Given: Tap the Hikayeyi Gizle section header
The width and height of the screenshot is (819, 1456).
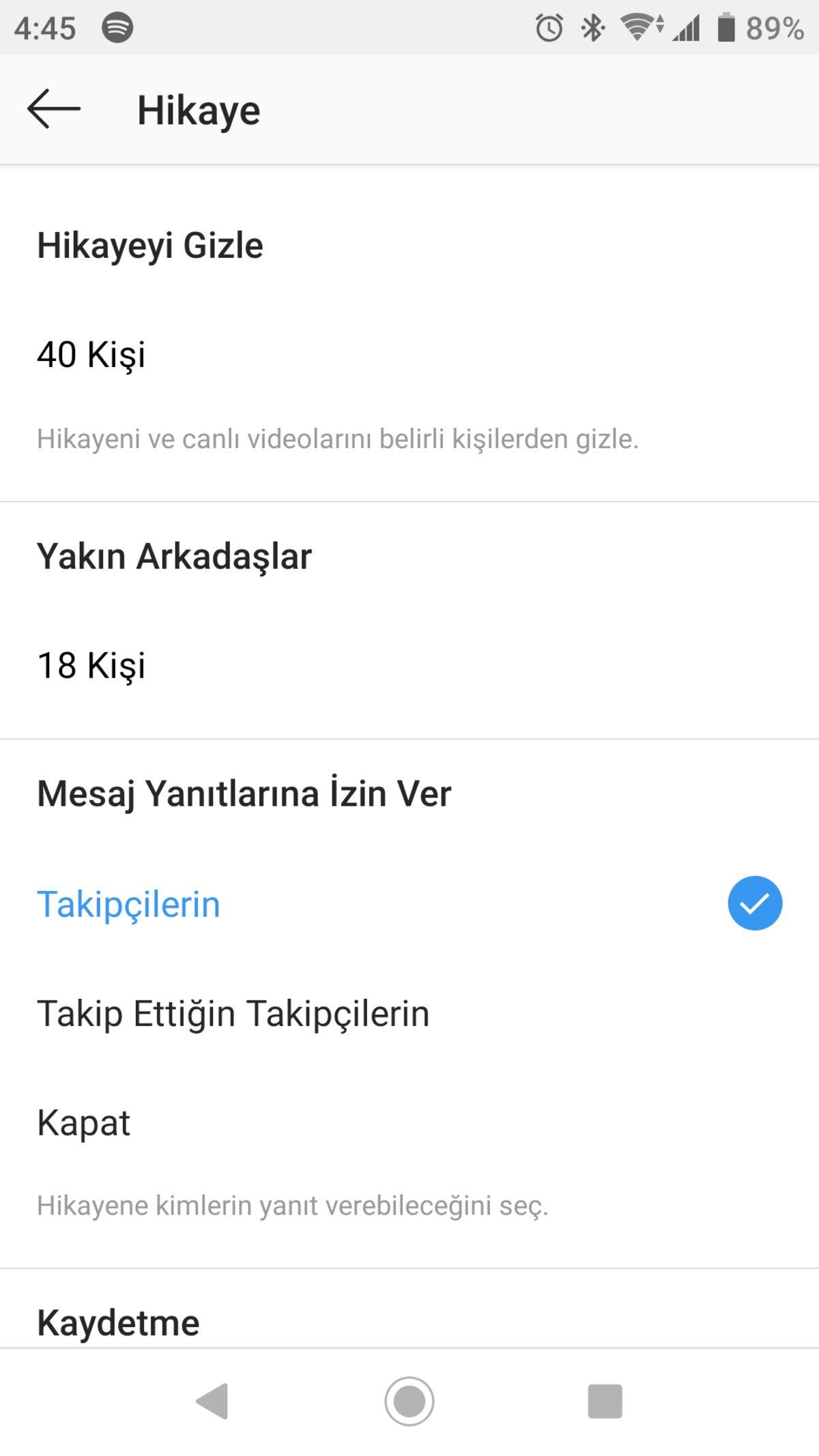Looking at the screenshot, I should [x=151, y=247].
